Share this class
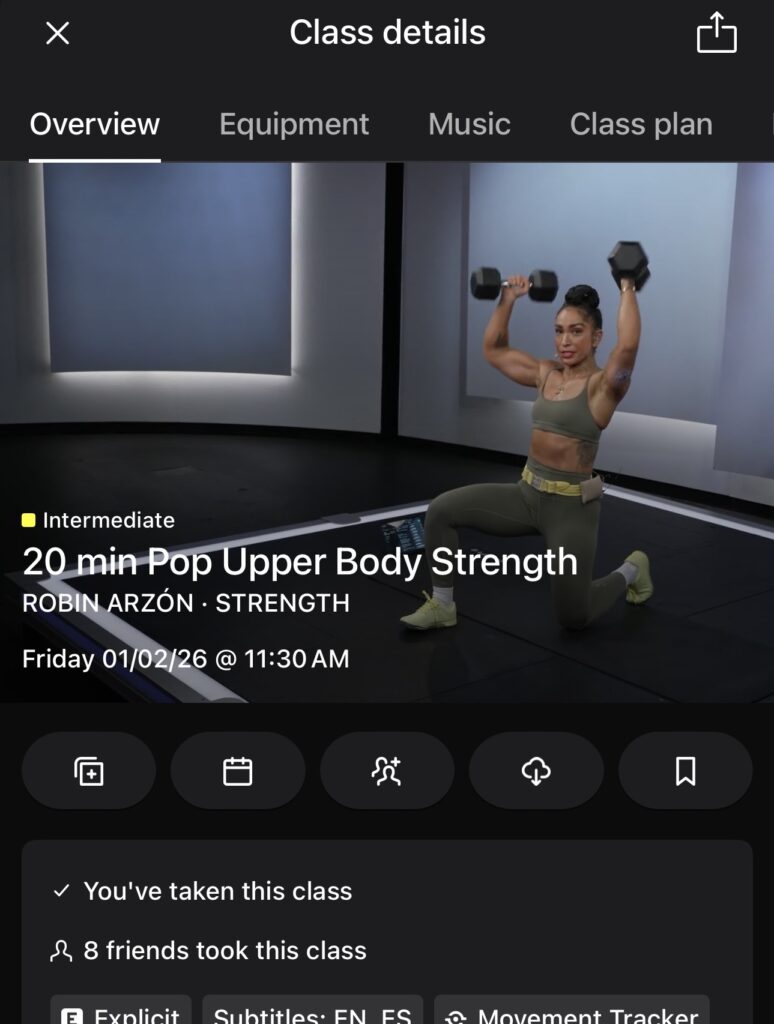Screen dimensions: 774x1024 click(716, 33)
